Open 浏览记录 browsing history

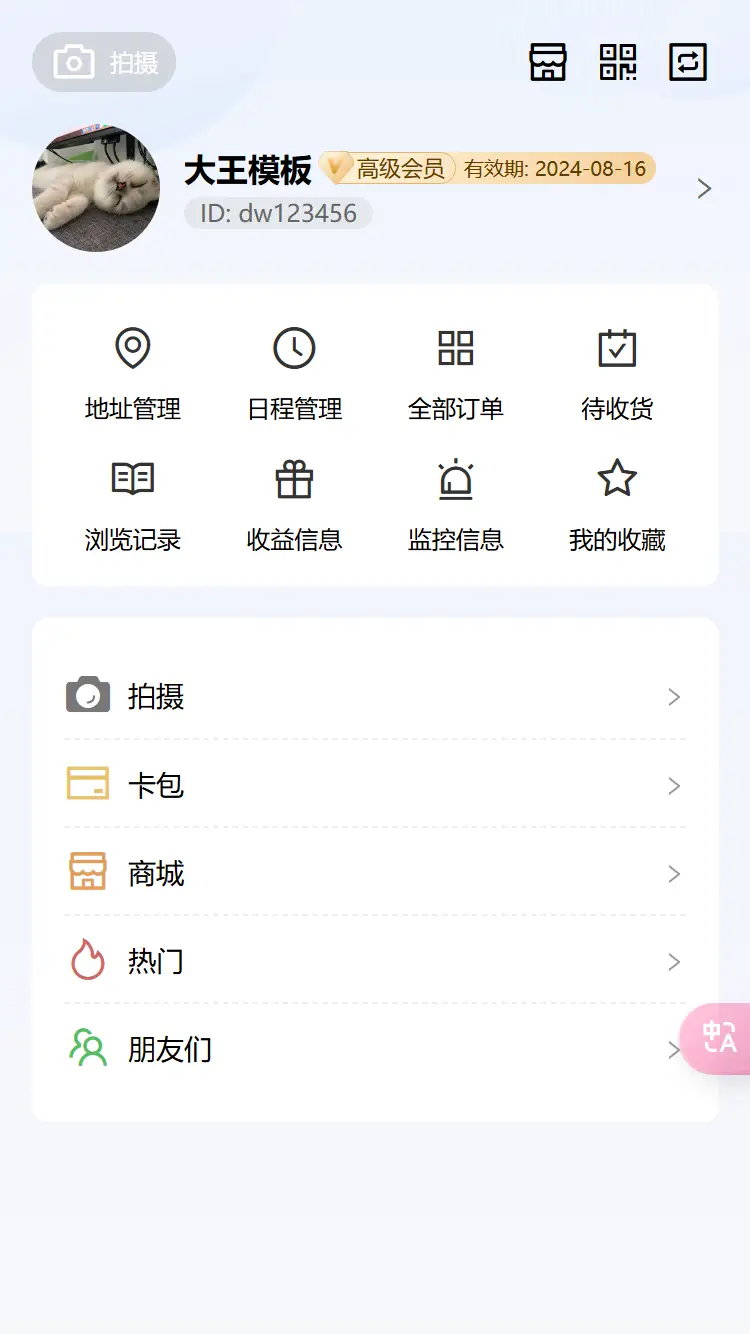[x=133, y=506]
